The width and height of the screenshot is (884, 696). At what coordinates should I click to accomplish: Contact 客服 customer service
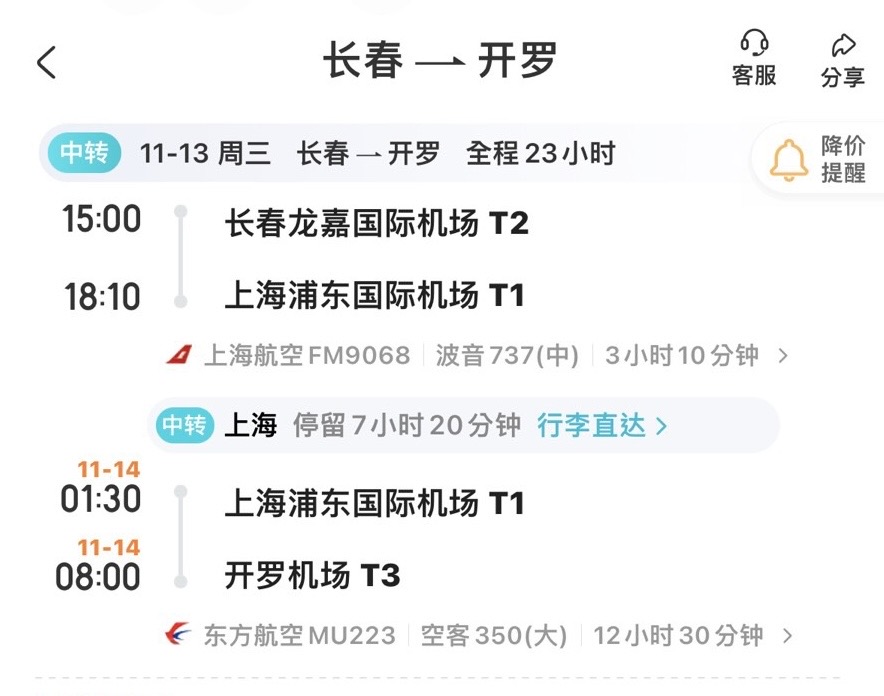click(x=754, y=58)
